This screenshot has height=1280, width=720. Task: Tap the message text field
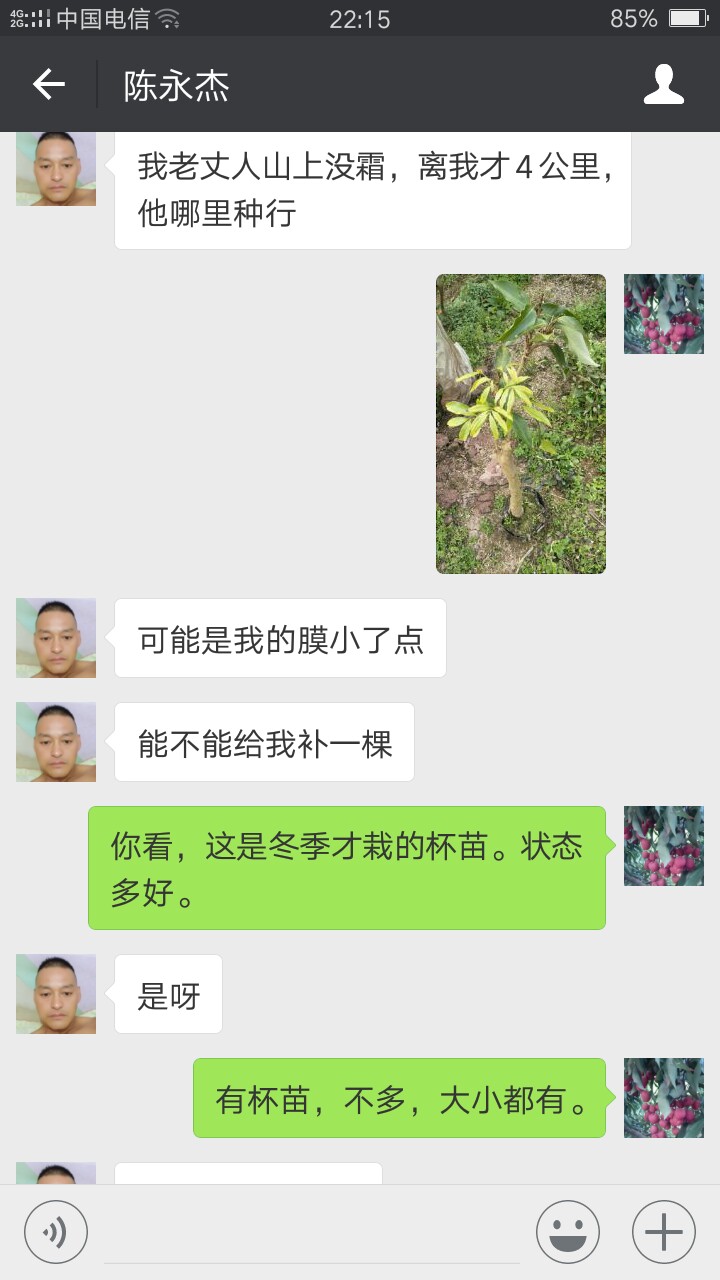coord(312,1233)
